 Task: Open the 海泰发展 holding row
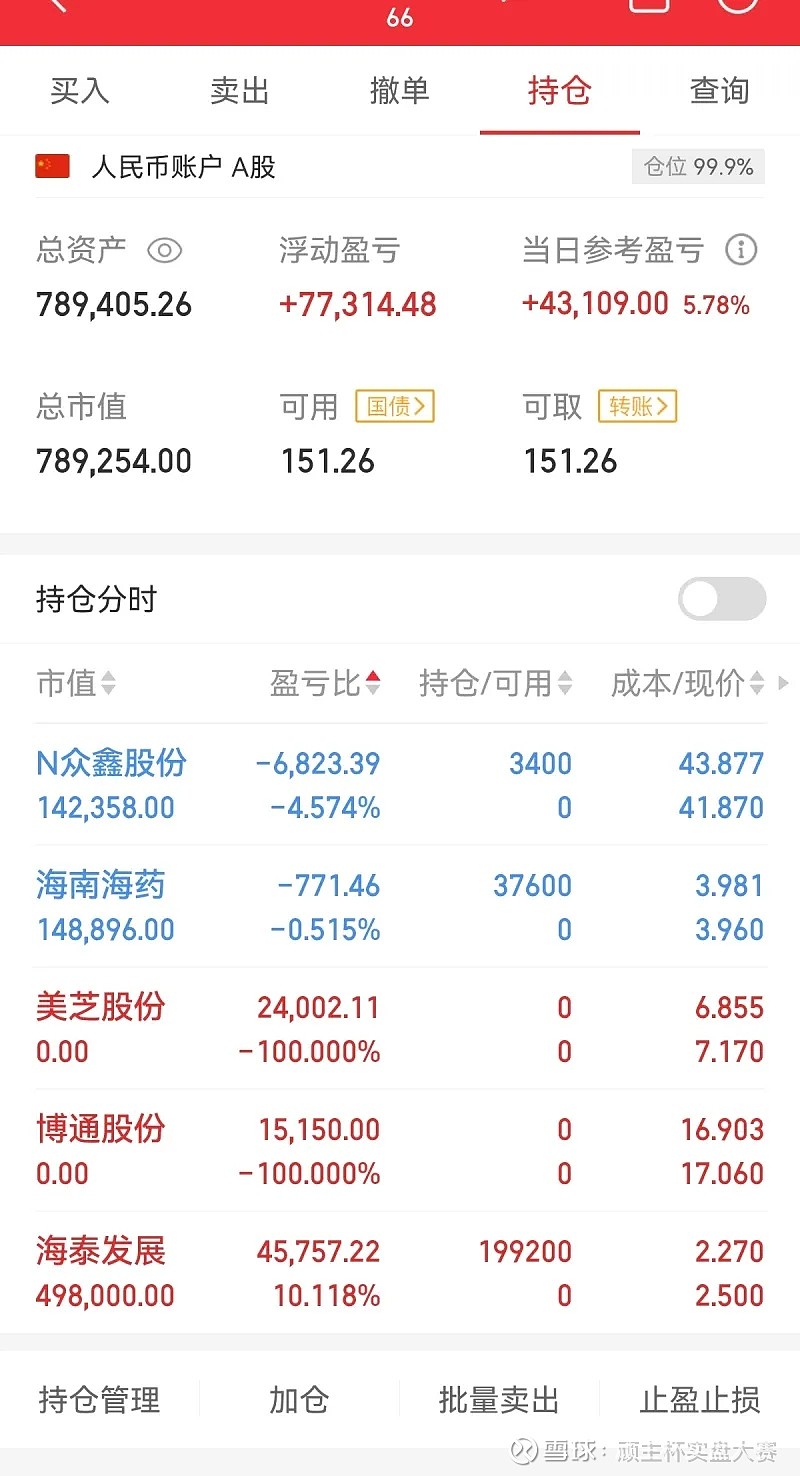(x=400, y=1273)
